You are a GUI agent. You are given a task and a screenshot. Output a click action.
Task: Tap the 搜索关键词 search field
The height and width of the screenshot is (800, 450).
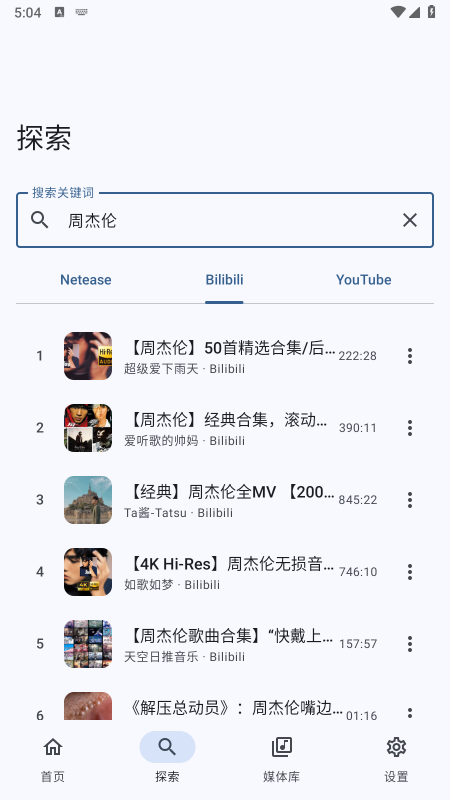click(x=225, y=220)
